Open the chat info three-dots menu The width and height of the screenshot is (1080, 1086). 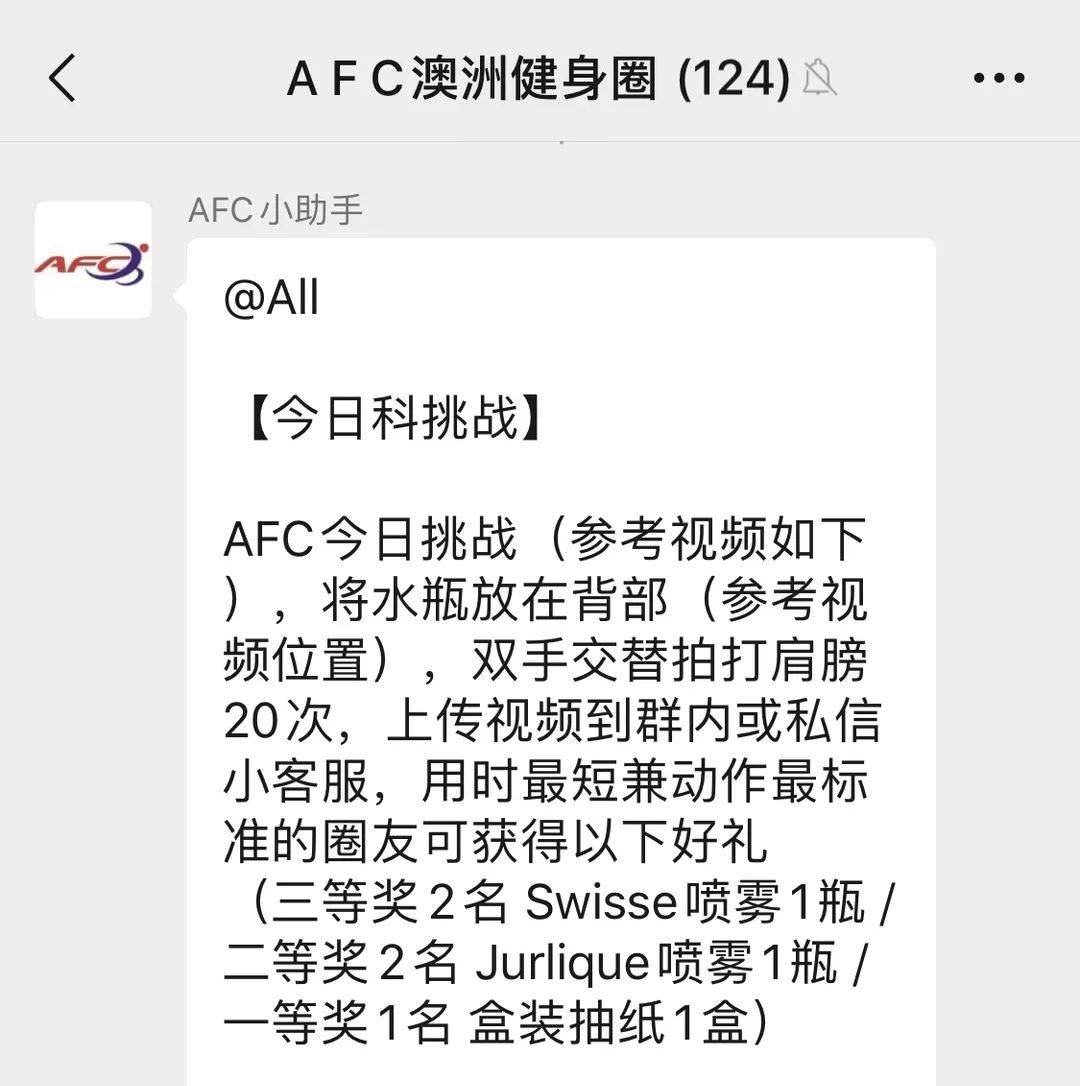998,78
